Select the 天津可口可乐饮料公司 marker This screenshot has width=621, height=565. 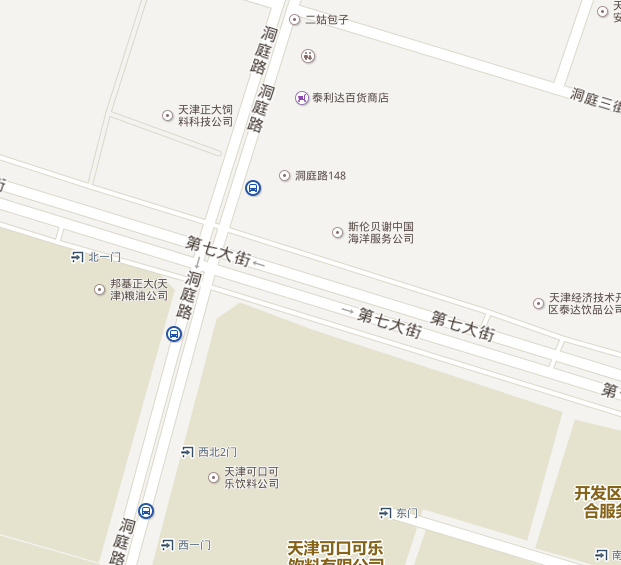click(x=213, y=478)
